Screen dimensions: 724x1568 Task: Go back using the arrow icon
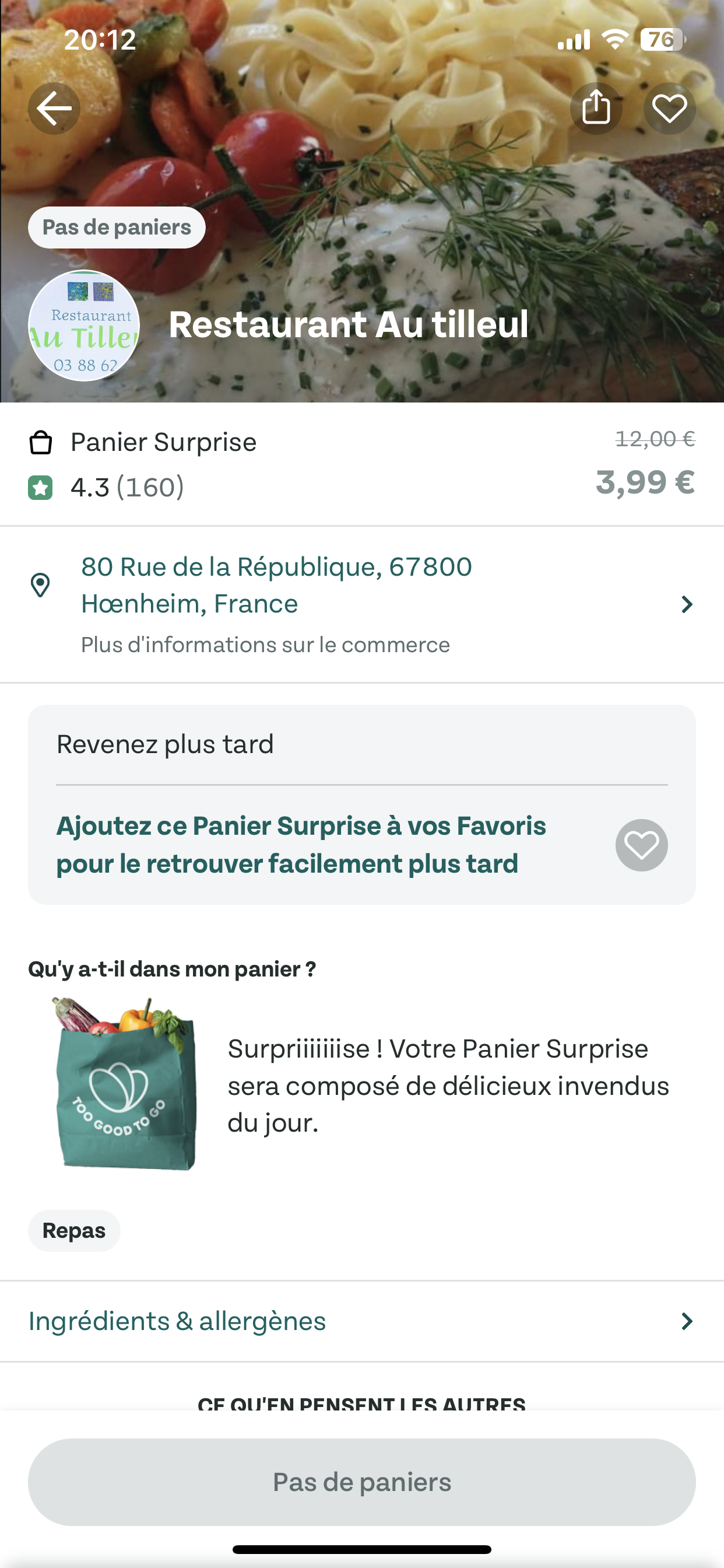pos(54,108)
